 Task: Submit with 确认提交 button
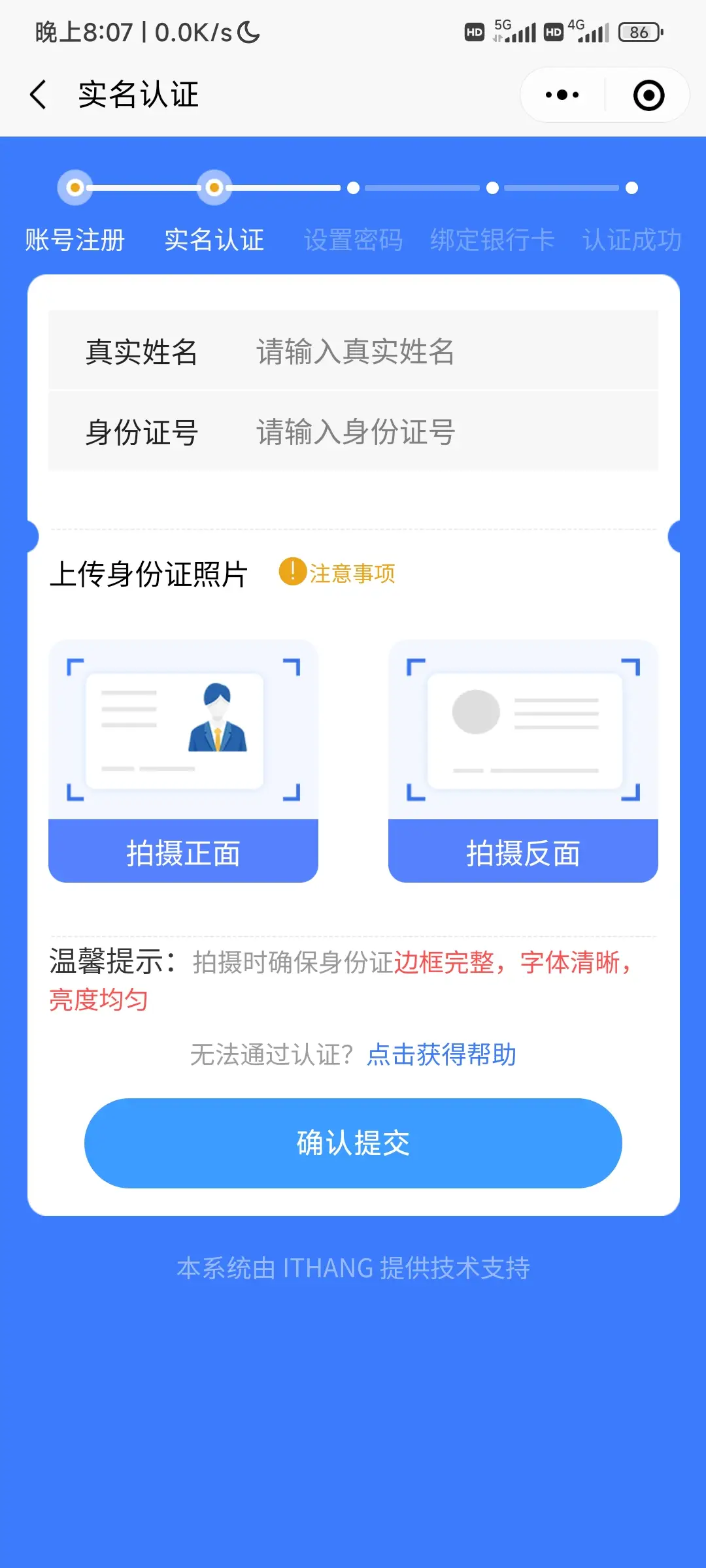click(353, 1143)
